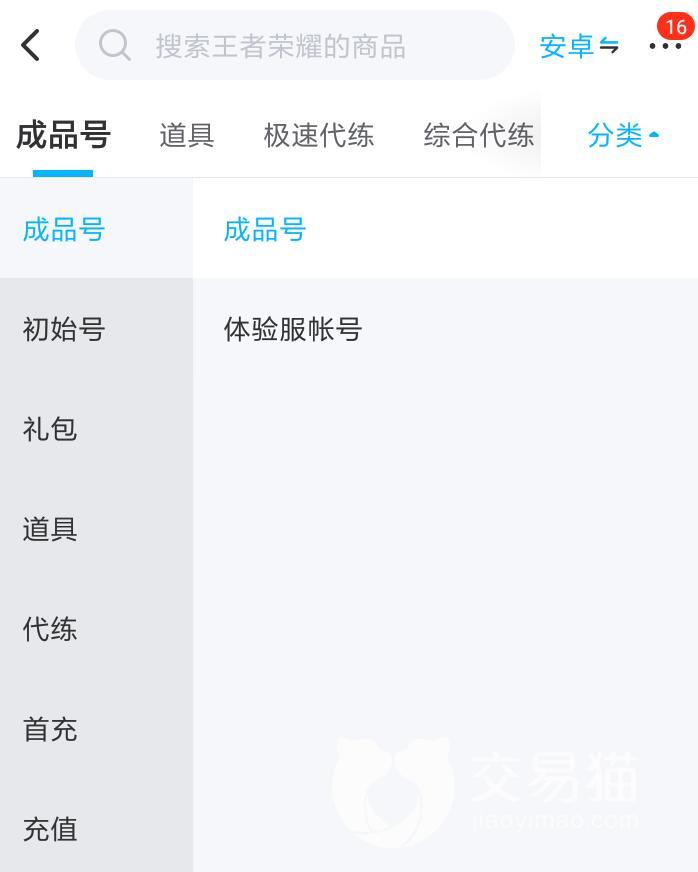Select 代练 in the left category list
Viewport: 698px width, 872px height.
(x=50, y=629)
